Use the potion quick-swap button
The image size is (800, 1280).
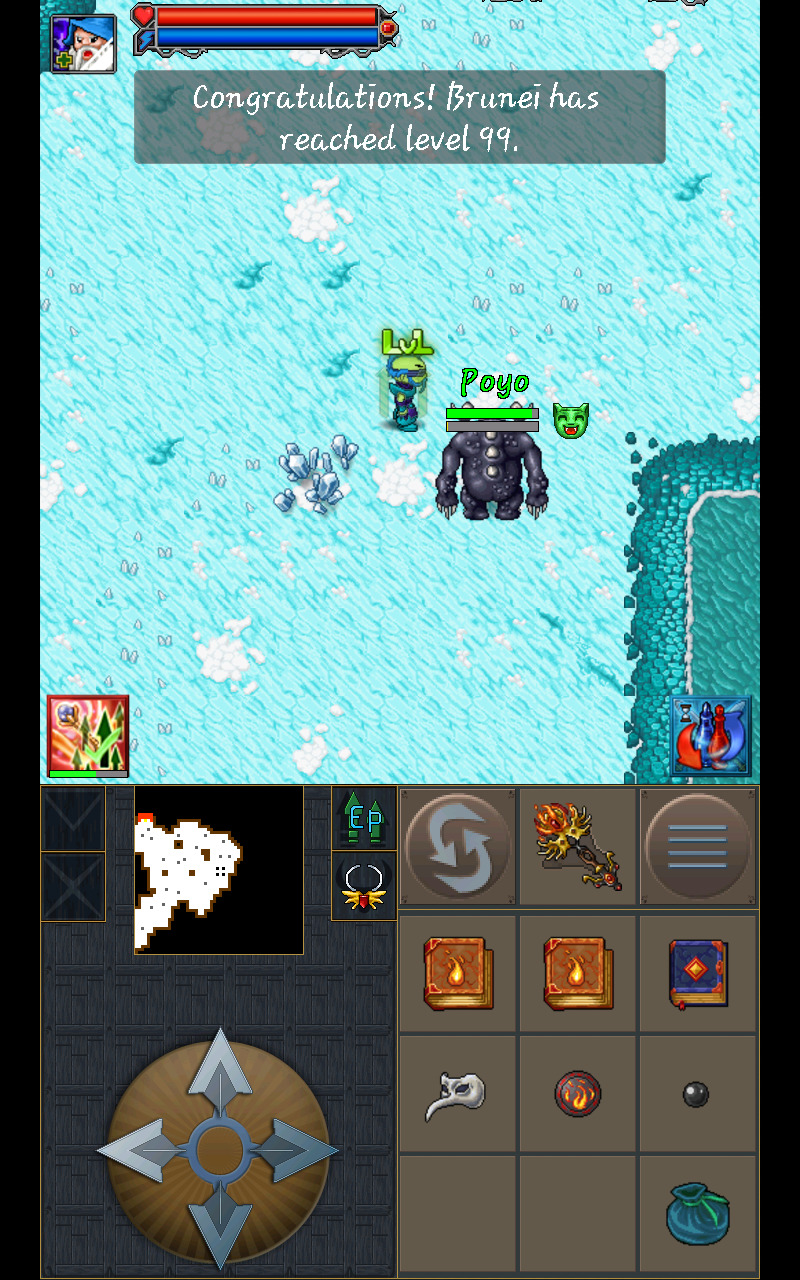[x=711, y=736]
